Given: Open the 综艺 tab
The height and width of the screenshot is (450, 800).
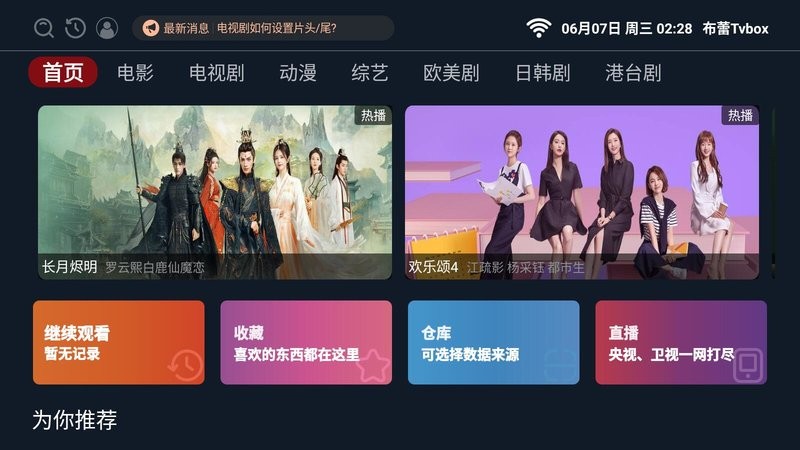Looking at the screenshot, I should 369,73.
